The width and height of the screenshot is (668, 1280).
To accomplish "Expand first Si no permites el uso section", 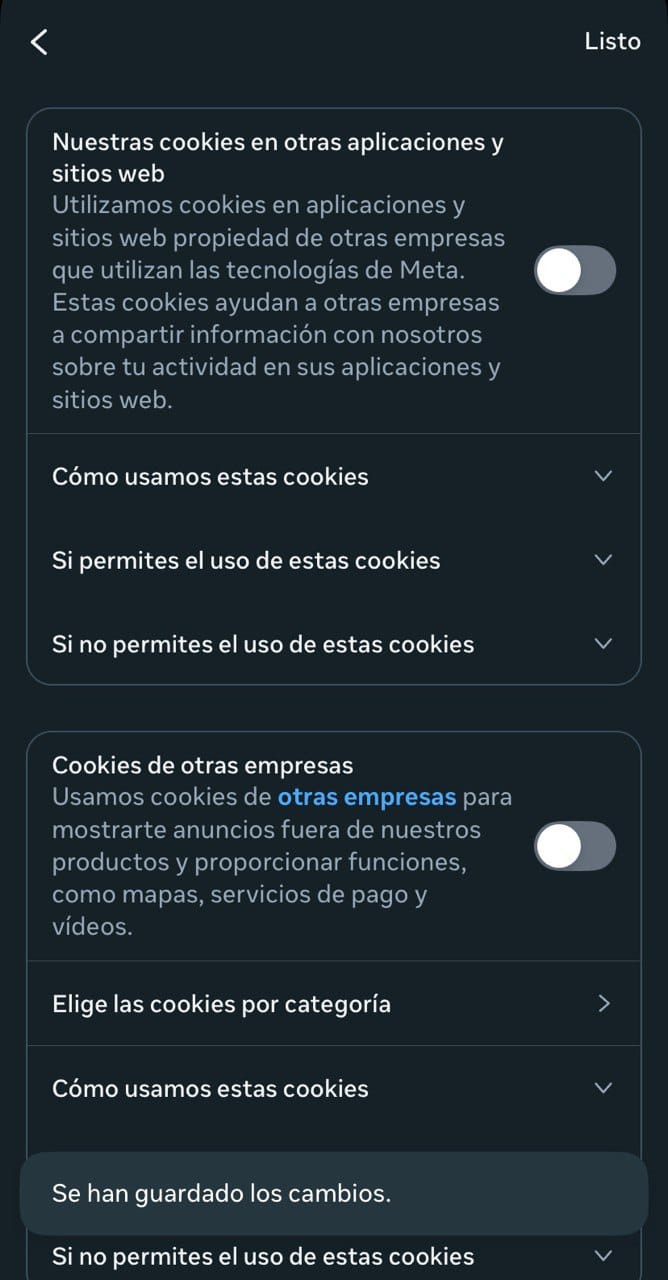I will coord(332,644).
